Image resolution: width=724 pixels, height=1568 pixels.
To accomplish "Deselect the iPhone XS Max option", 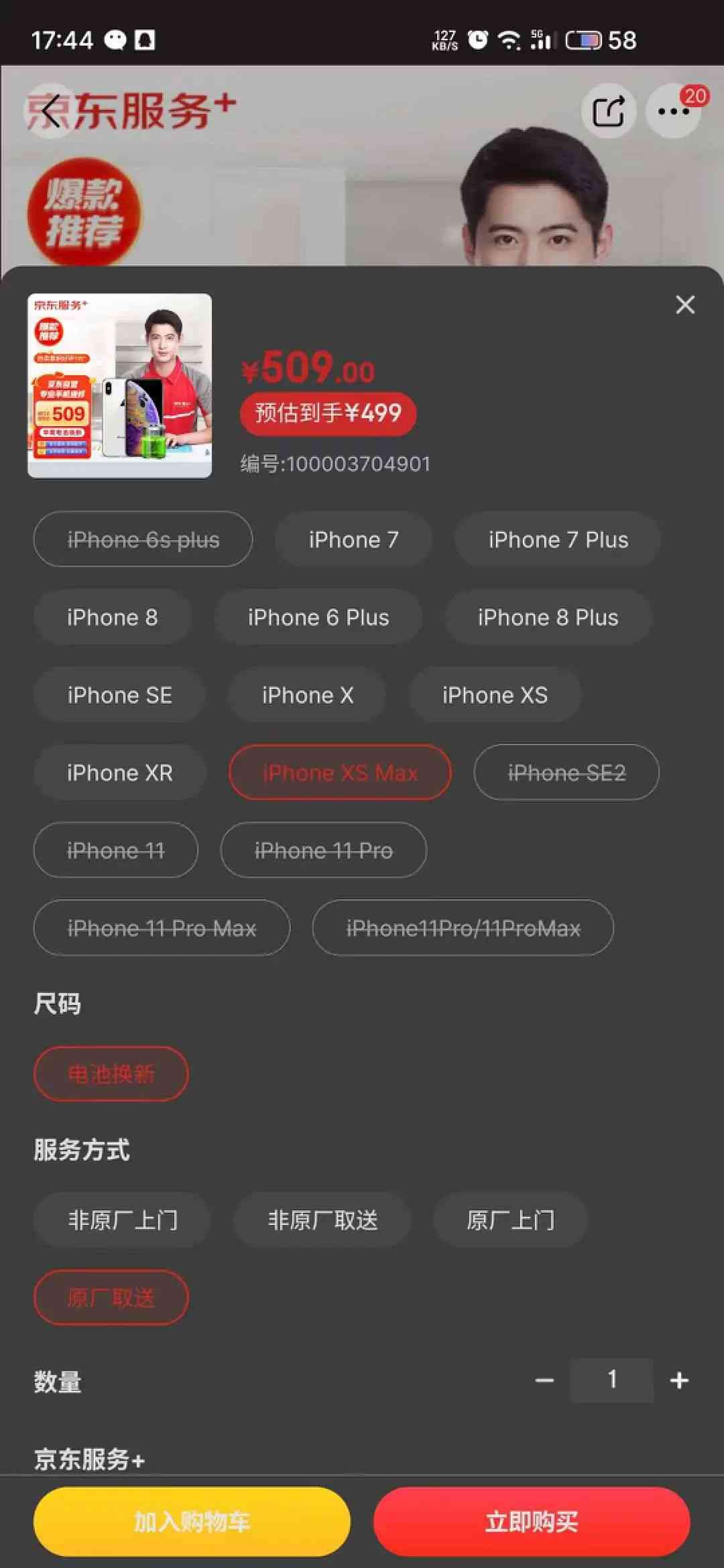I will [339, 773].
